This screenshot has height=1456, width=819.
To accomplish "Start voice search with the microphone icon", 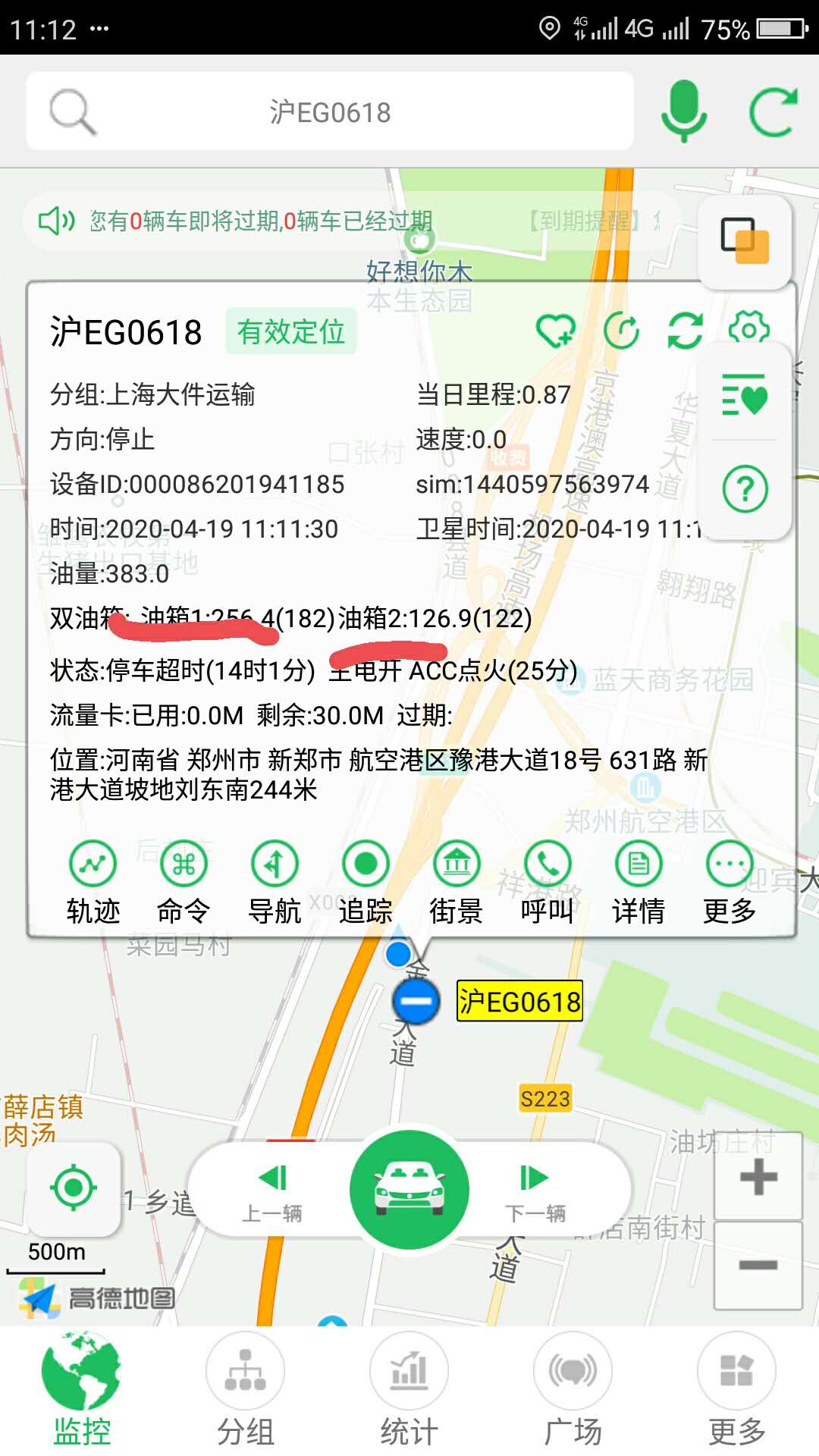I will 685,111.
